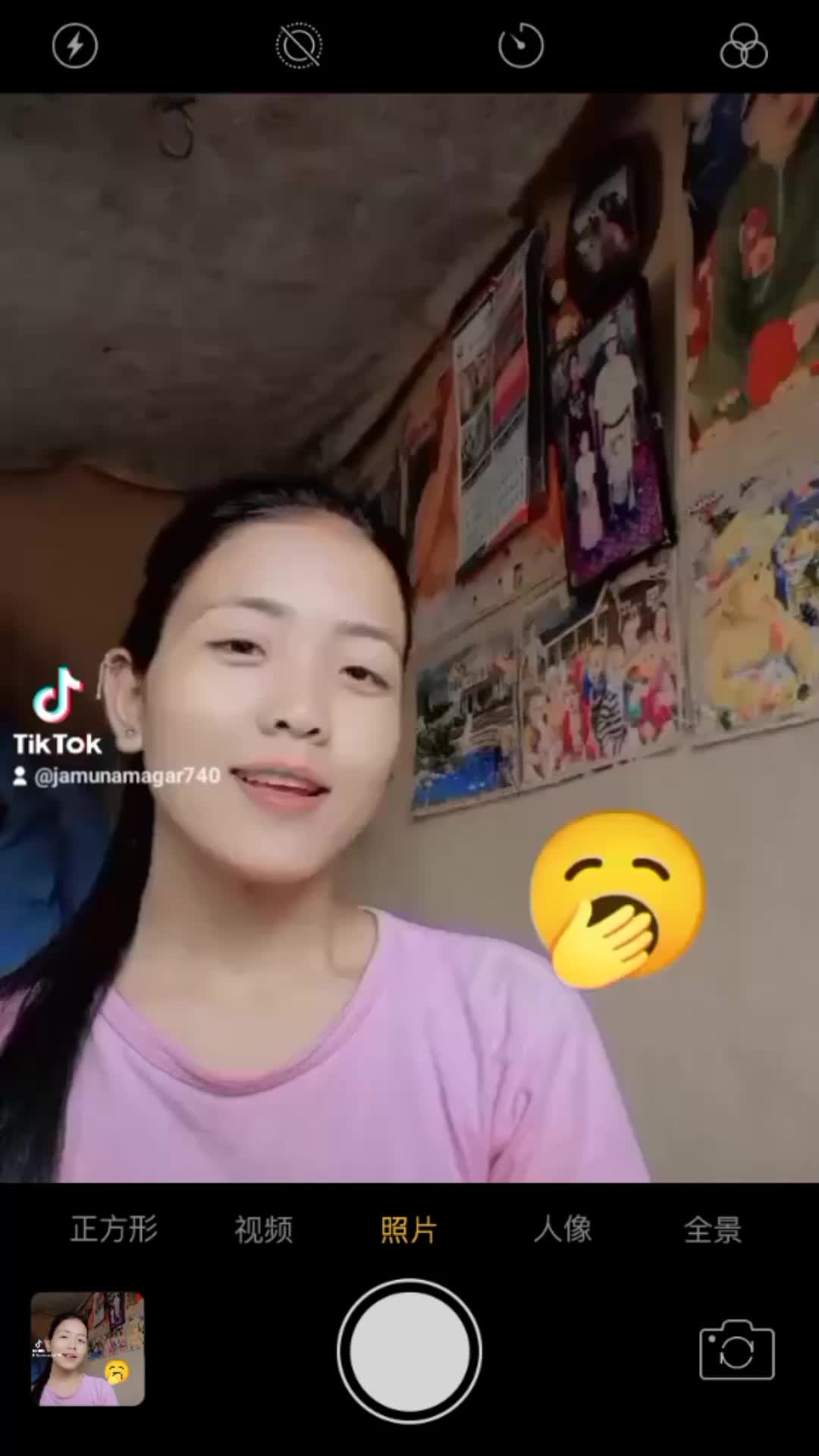The image size is (819, 1456).
Task: Open the color filters icon
Action: pos(743,46)
